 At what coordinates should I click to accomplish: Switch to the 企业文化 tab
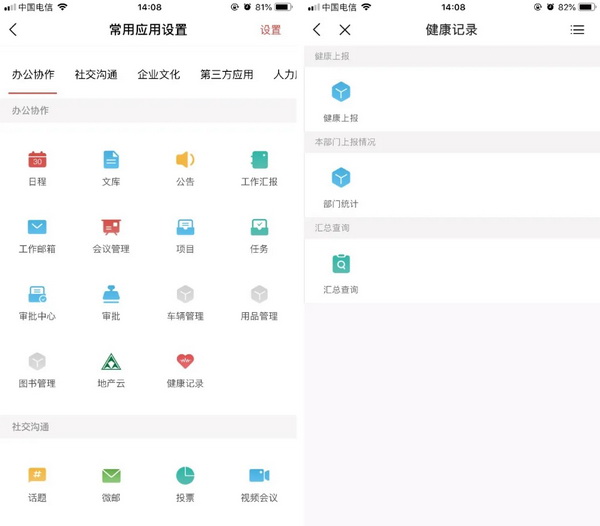point(159,74)
